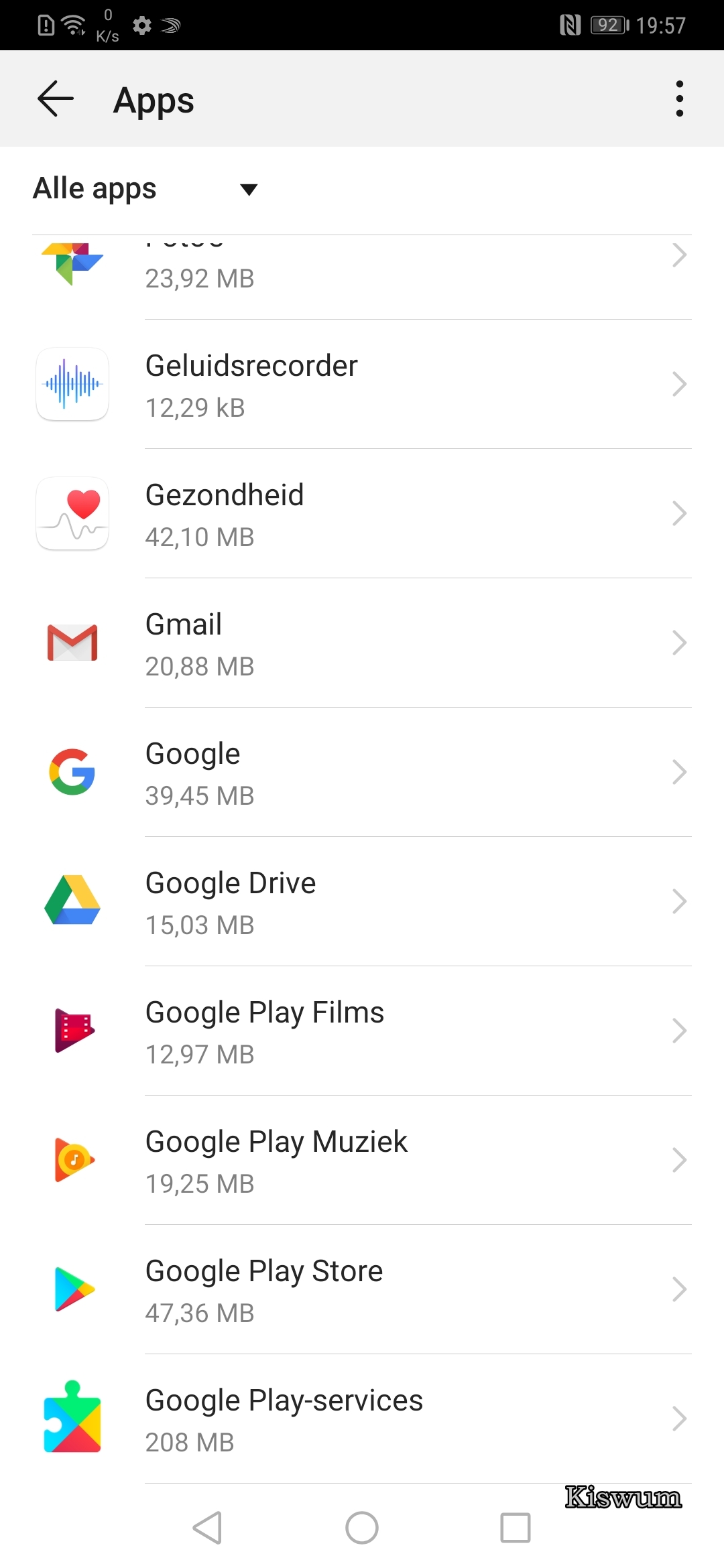Go back from the Apps screen
The height and width of the screenshot is (1568, 724).
coord(55,99)
